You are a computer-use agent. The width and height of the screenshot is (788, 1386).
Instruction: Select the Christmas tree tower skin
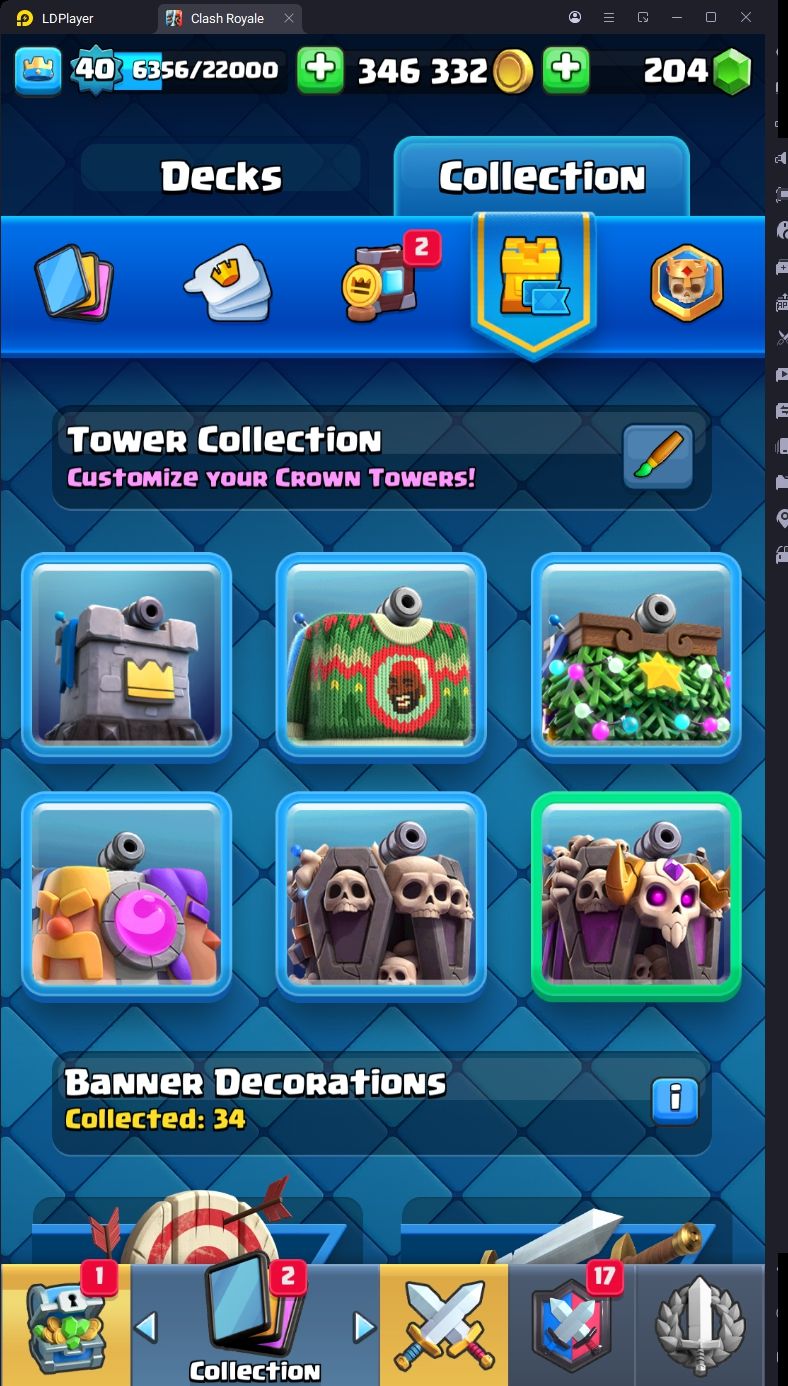point(636,657)
